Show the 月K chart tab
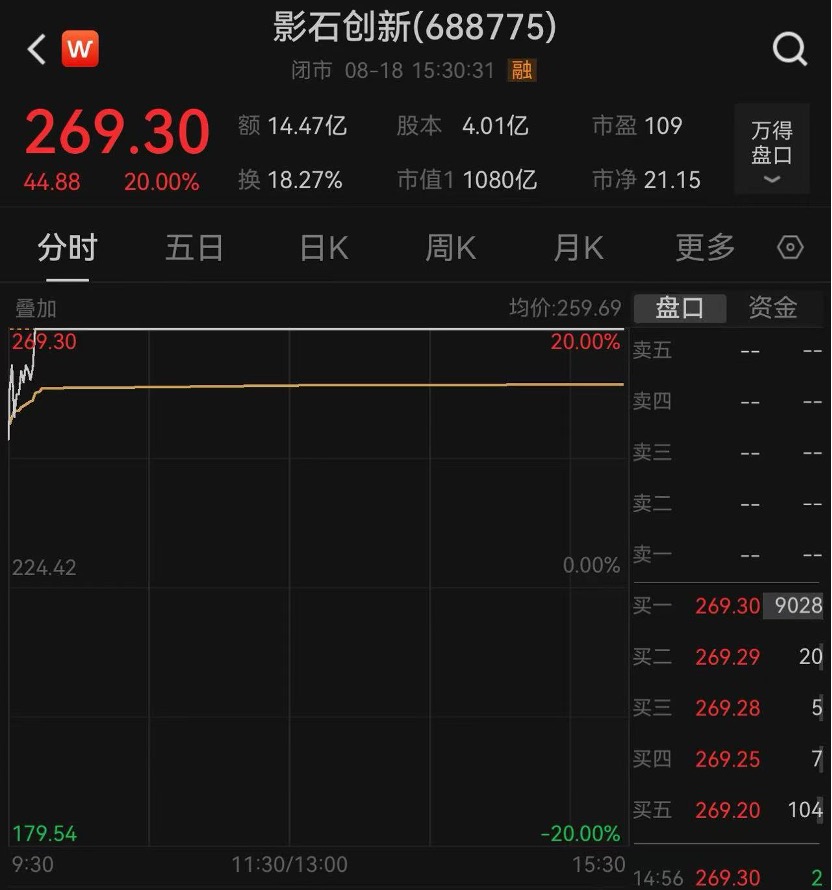Viewport: 832px width, 890px height. point(578,247)
